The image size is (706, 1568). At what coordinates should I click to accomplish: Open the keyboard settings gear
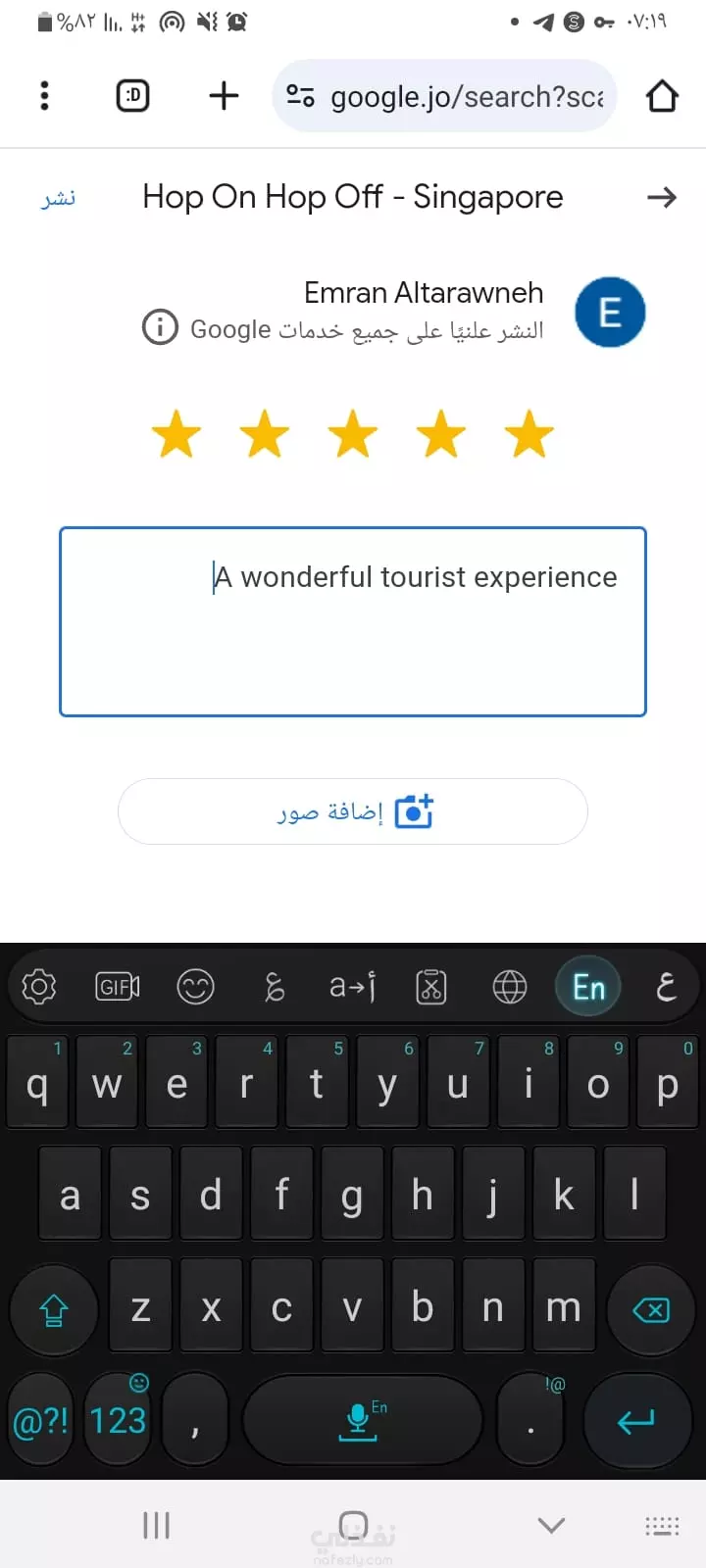(x=39, y=987)
